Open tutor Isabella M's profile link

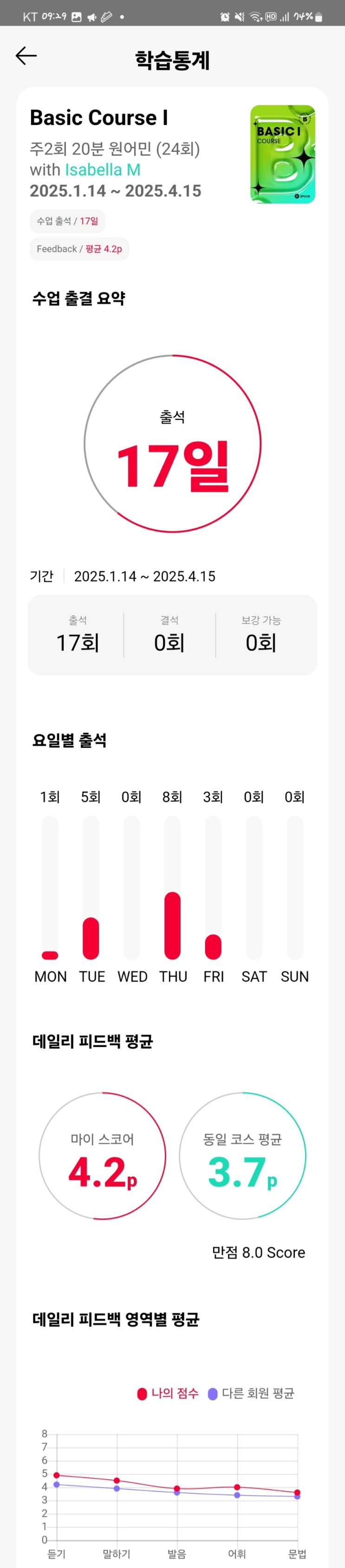(x=103, y=170)
